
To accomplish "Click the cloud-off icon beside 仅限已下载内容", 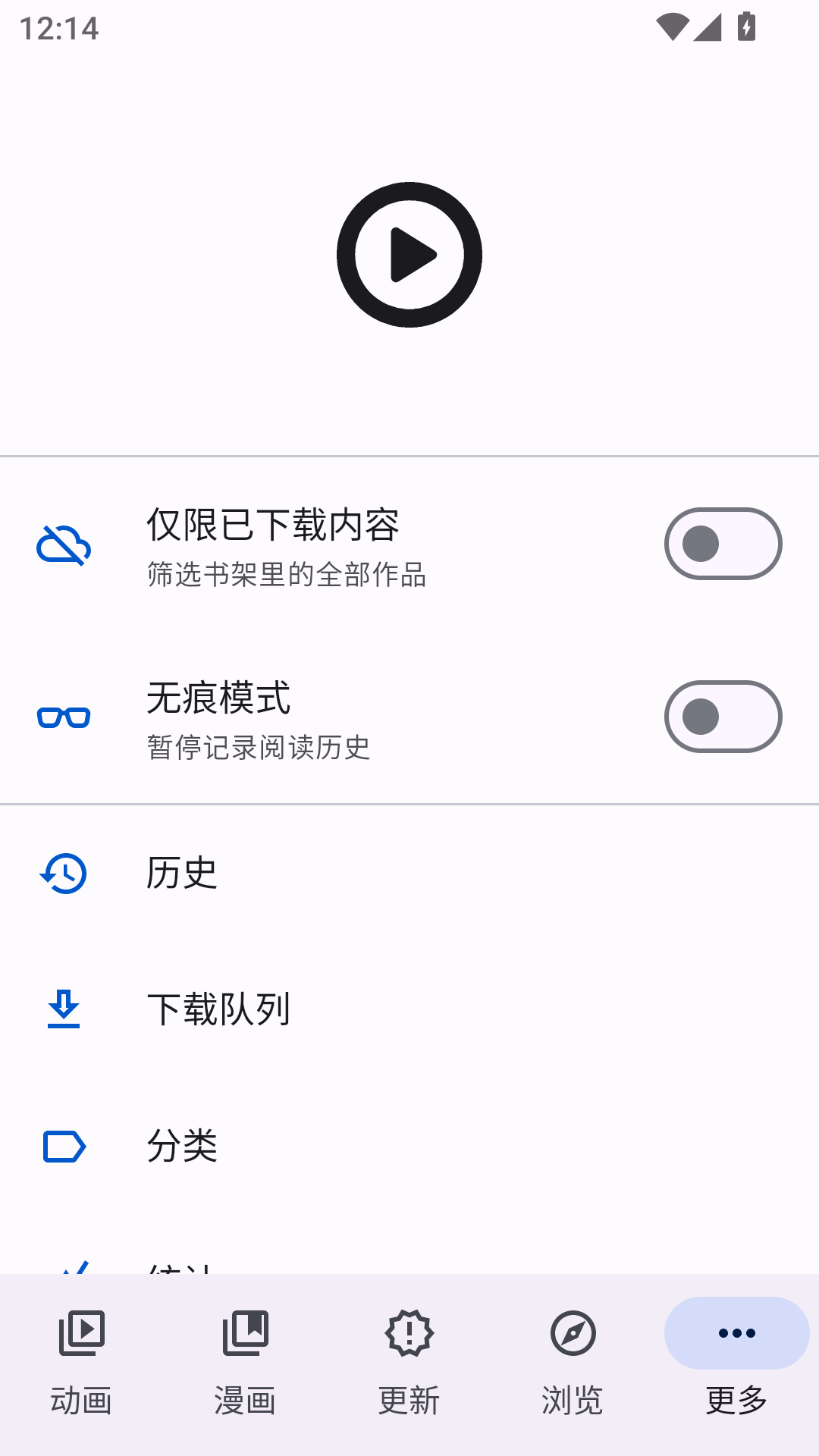I will pos(64,543).
